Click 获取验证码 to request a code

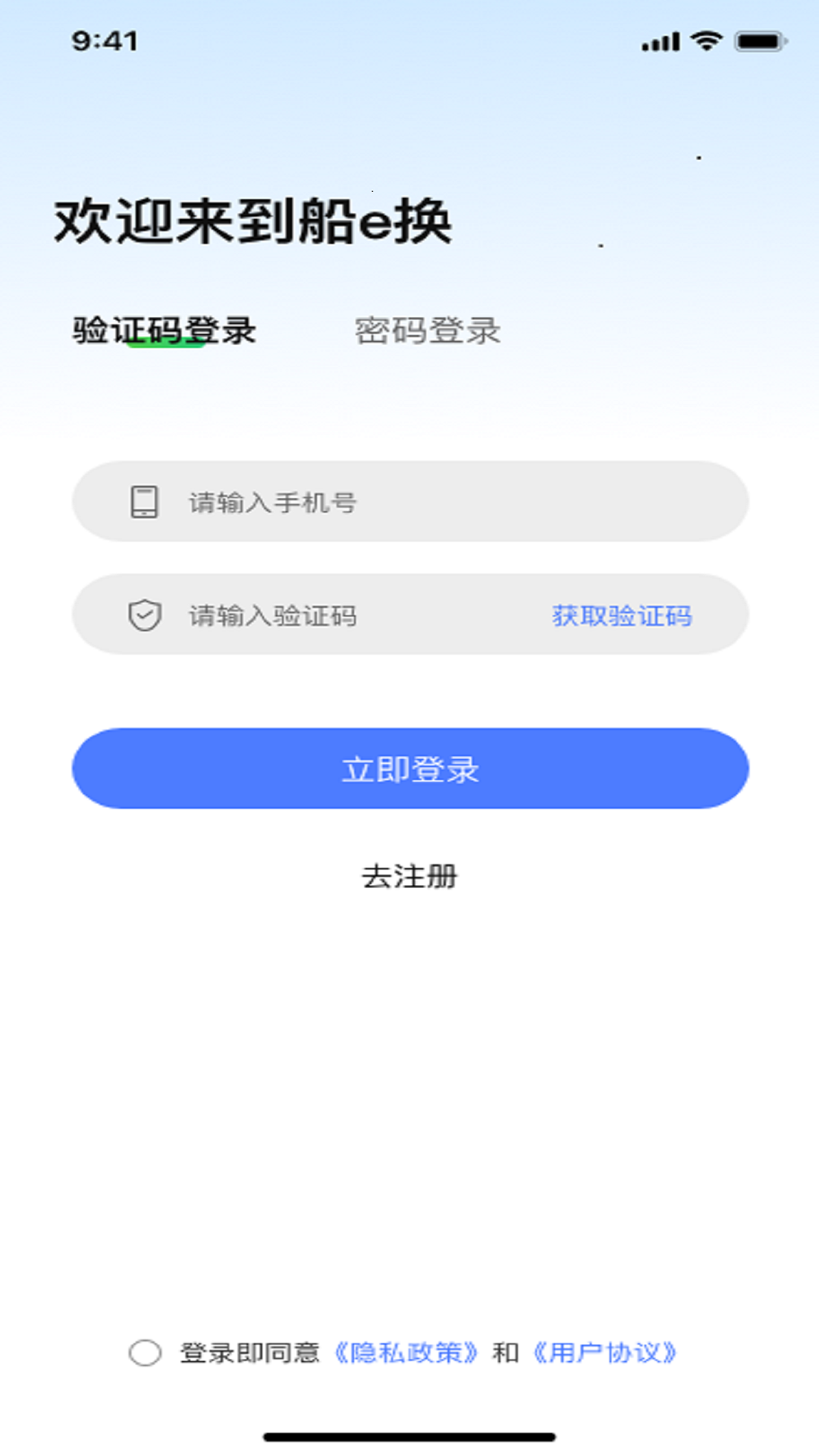622,616
